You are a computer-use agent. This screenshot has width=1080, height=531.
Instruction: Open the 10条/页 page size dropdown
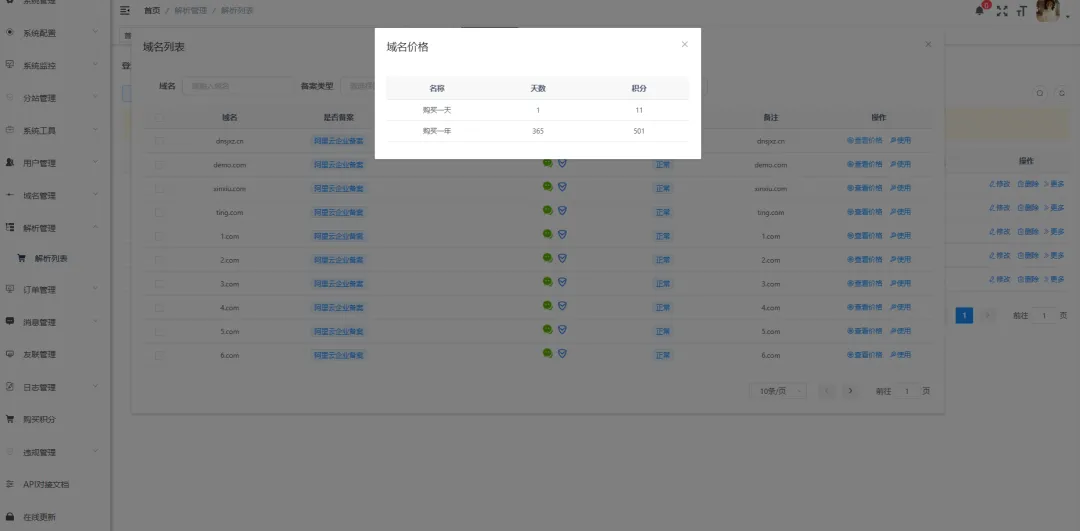777,391
